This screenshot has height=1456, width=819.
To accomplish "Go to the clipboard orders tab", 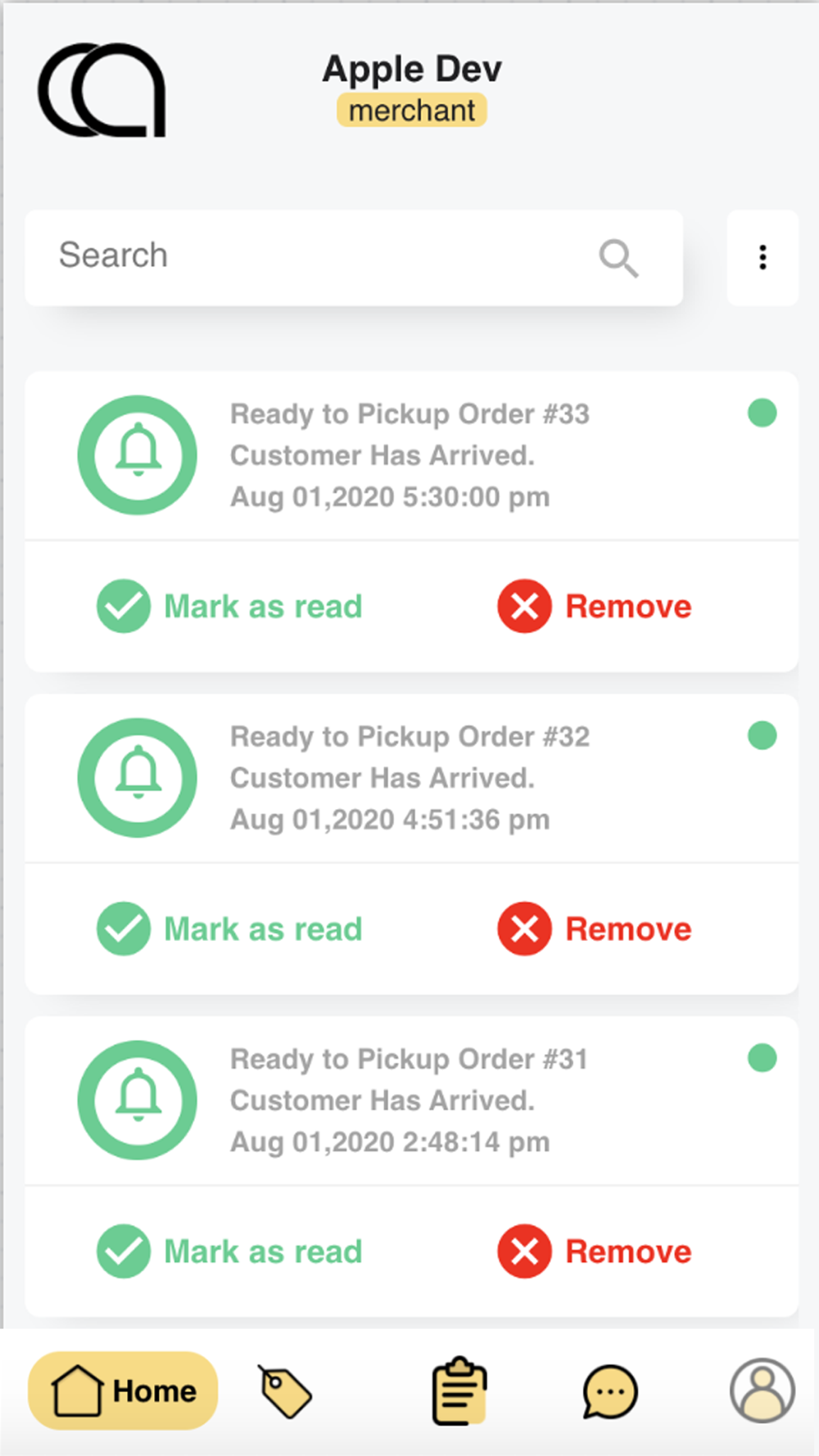I will pyautogui.click(x=459, y=1391).
